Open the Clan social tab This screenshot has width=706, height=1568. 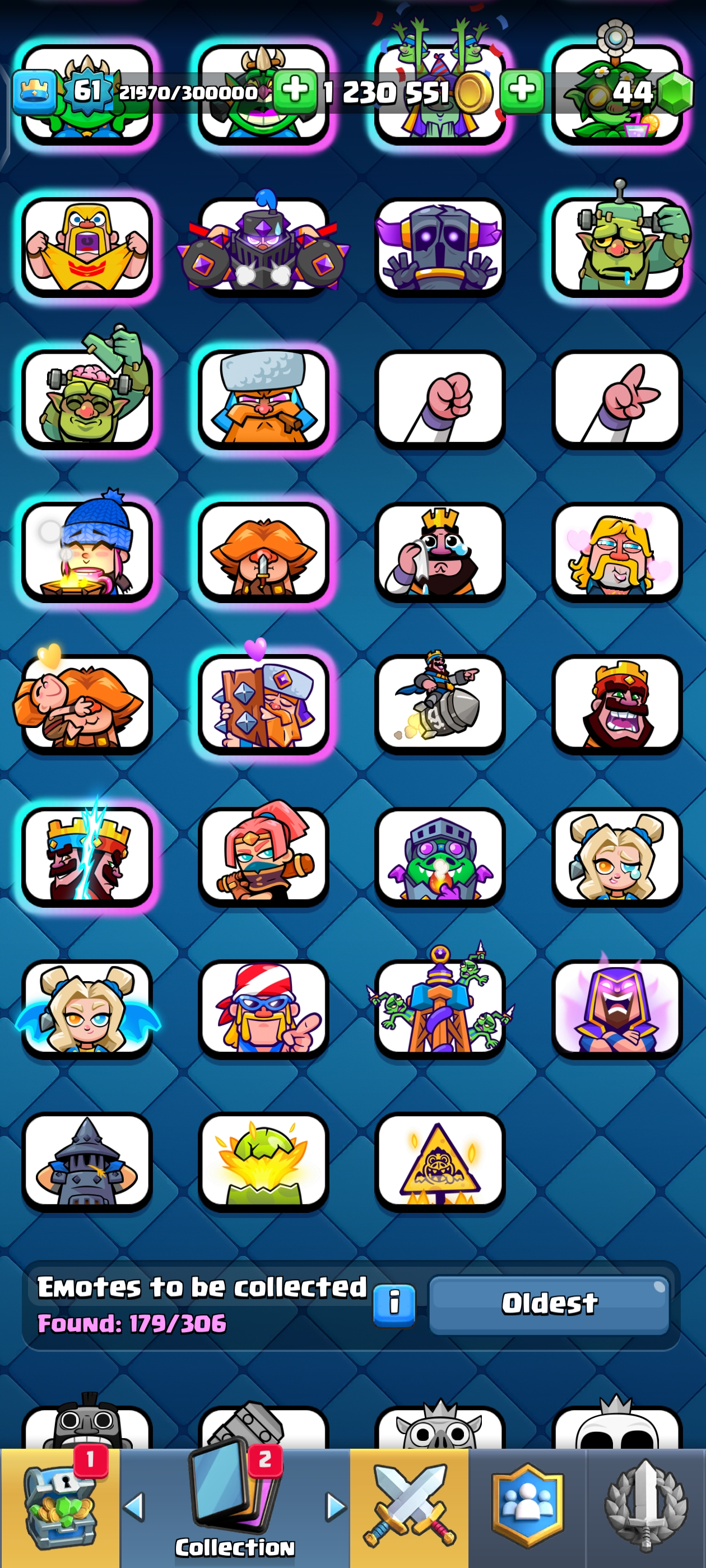pyautogui.click(x=527, y=1507)
